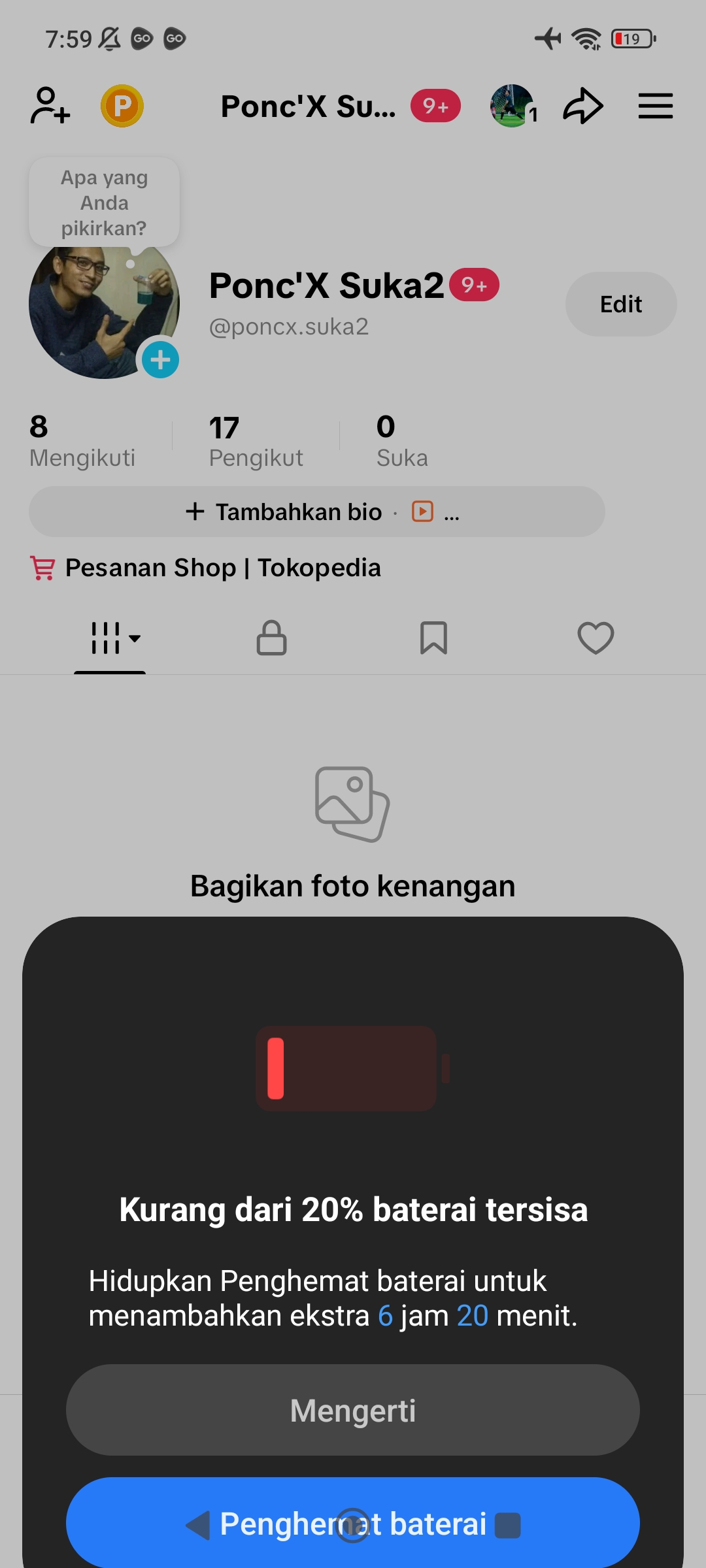Image resolution: width=706 pixels, height=1568 pixels.
Task: Add a story via the avatar plus icon
Action: point(160,360)
